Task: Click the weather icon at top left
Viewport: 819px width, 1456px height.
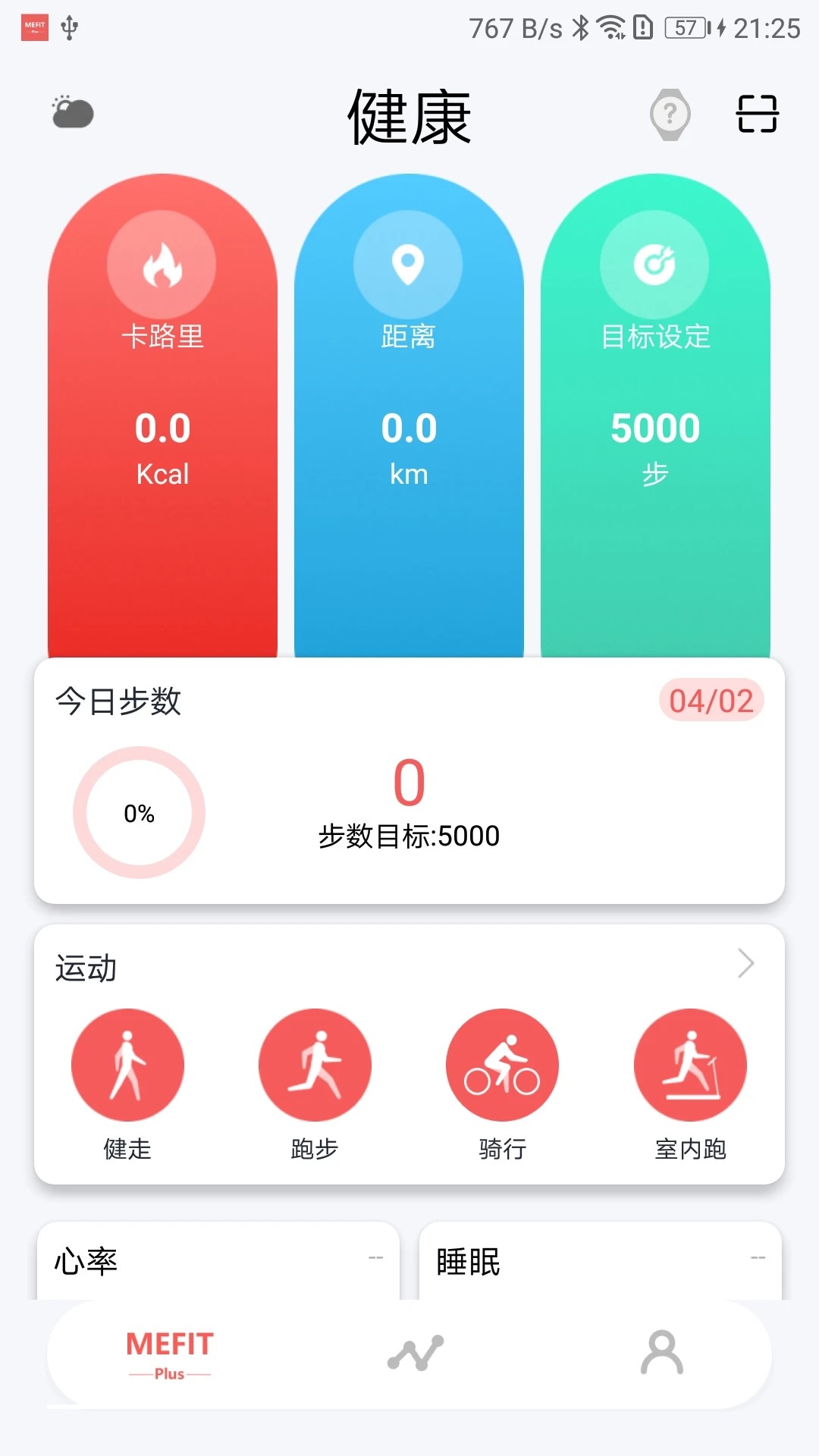Action: click(72, 112)
